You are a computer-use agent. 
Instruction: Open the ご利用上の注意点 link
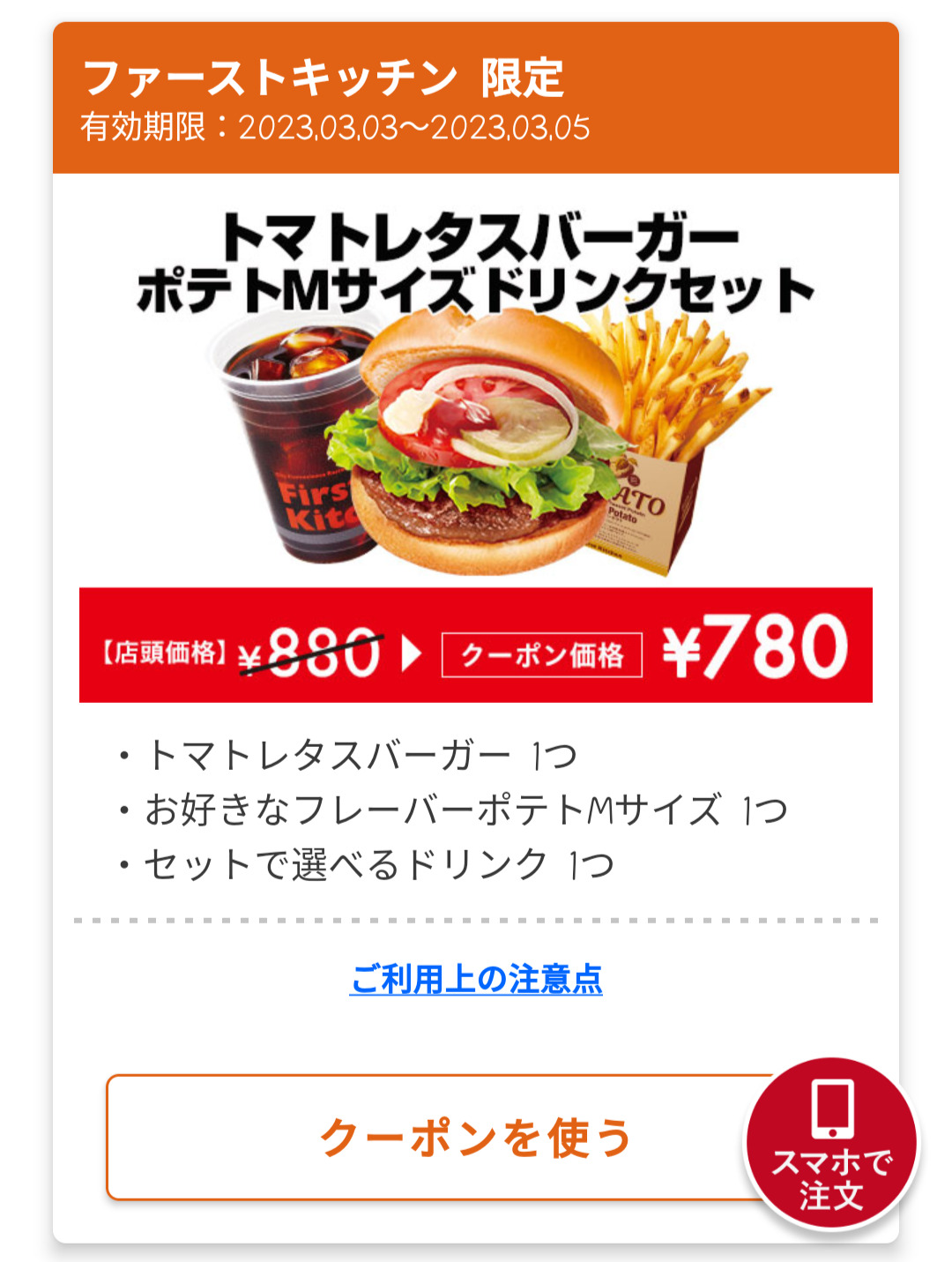[476, 980]
